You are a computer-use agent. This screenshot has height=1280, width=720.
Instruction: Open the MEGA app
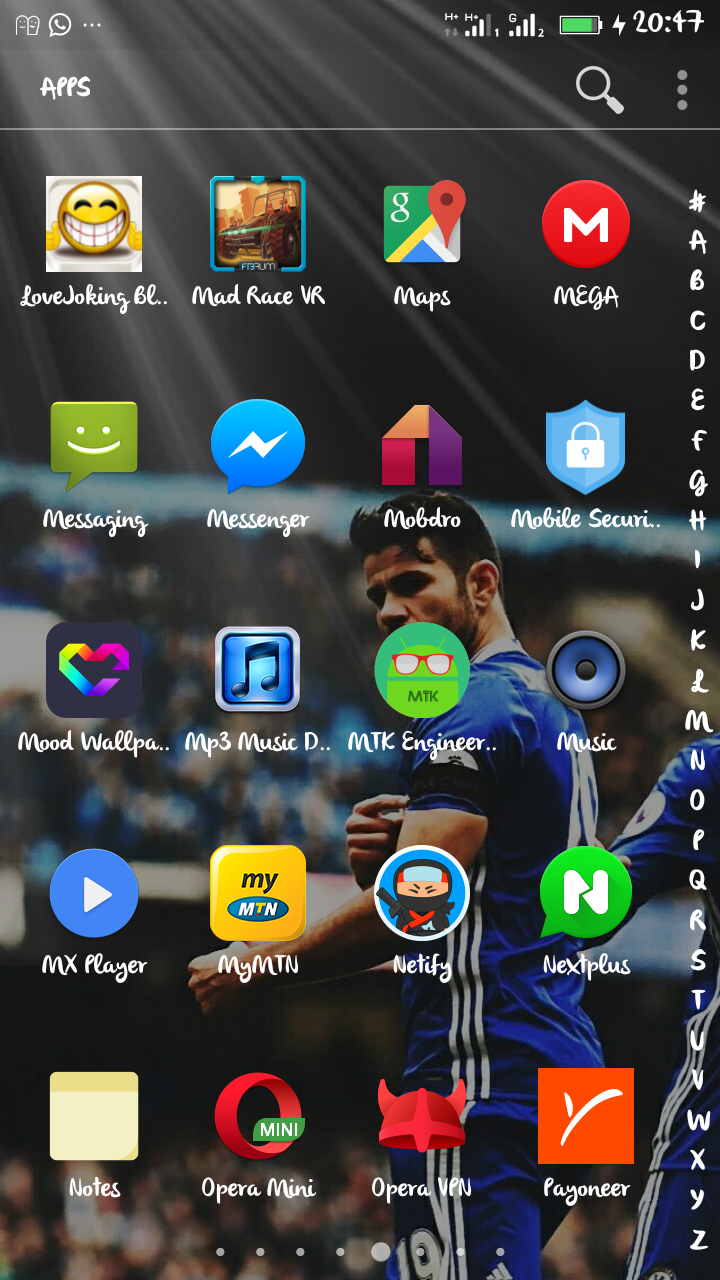point(586,224)
